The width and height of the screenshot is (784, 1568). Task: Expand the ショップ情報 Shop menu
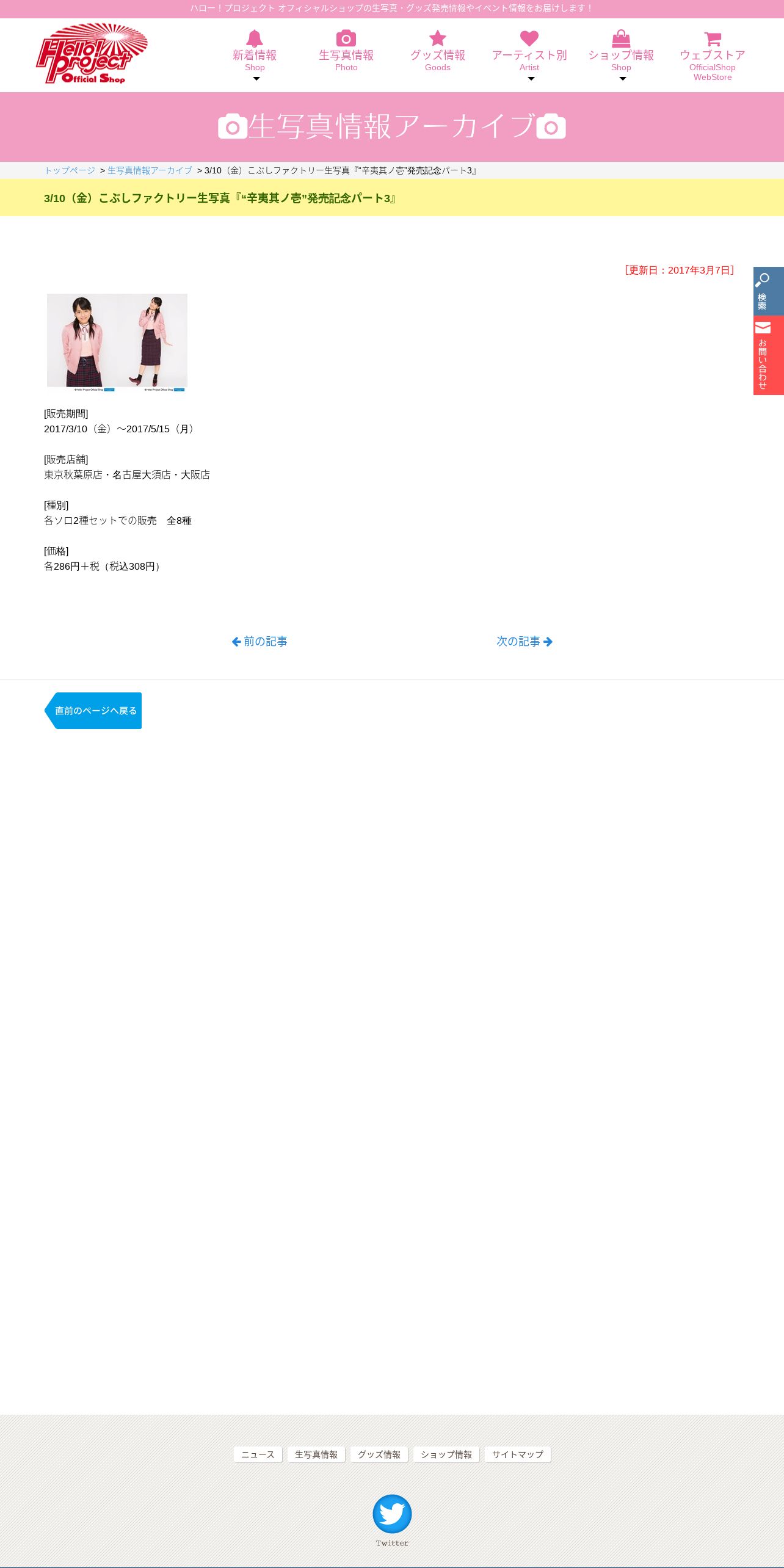click(x=621, y=55)
